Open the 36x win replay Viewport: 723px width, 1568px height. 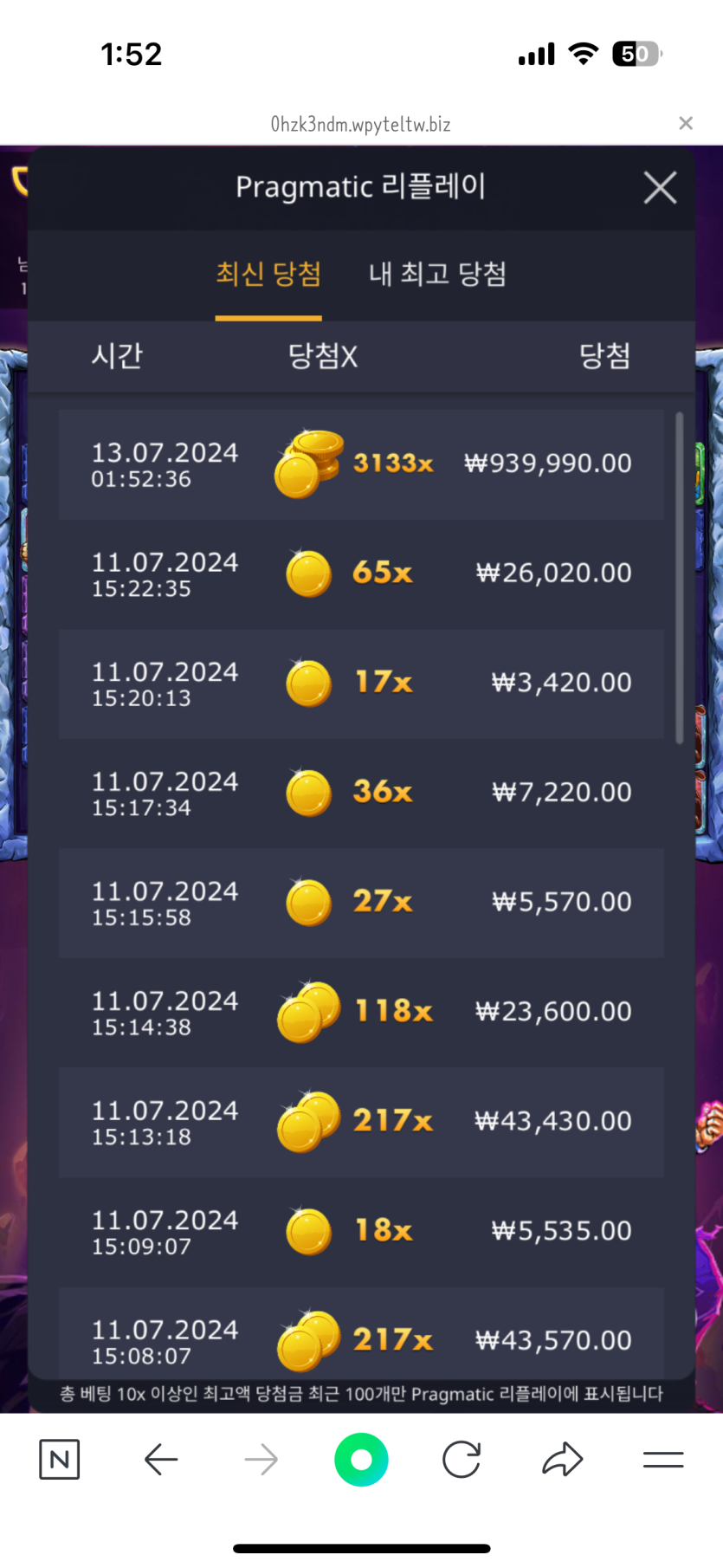coord(361,793)
